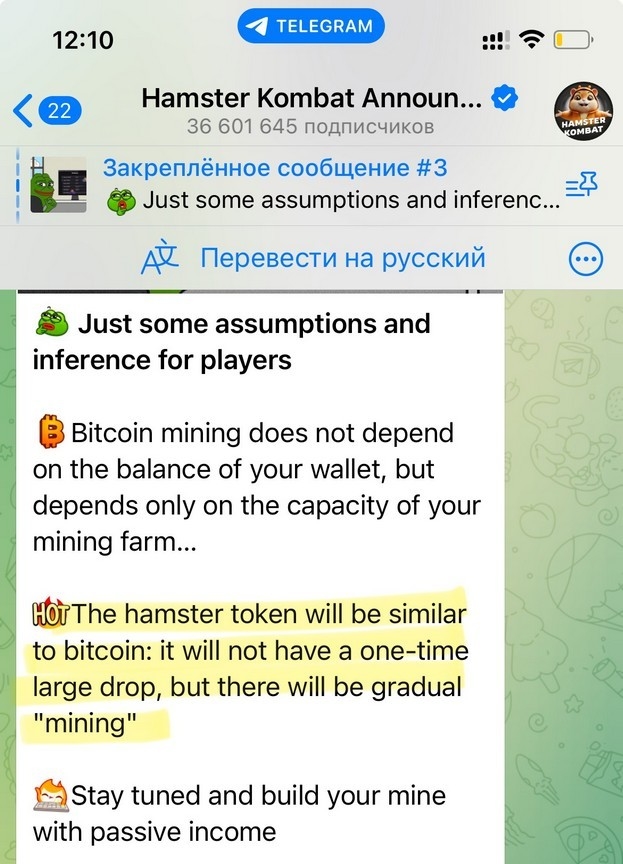Return to Telegram via status pill
Viewport: 623px width, 864px height.
pos(311,27)
